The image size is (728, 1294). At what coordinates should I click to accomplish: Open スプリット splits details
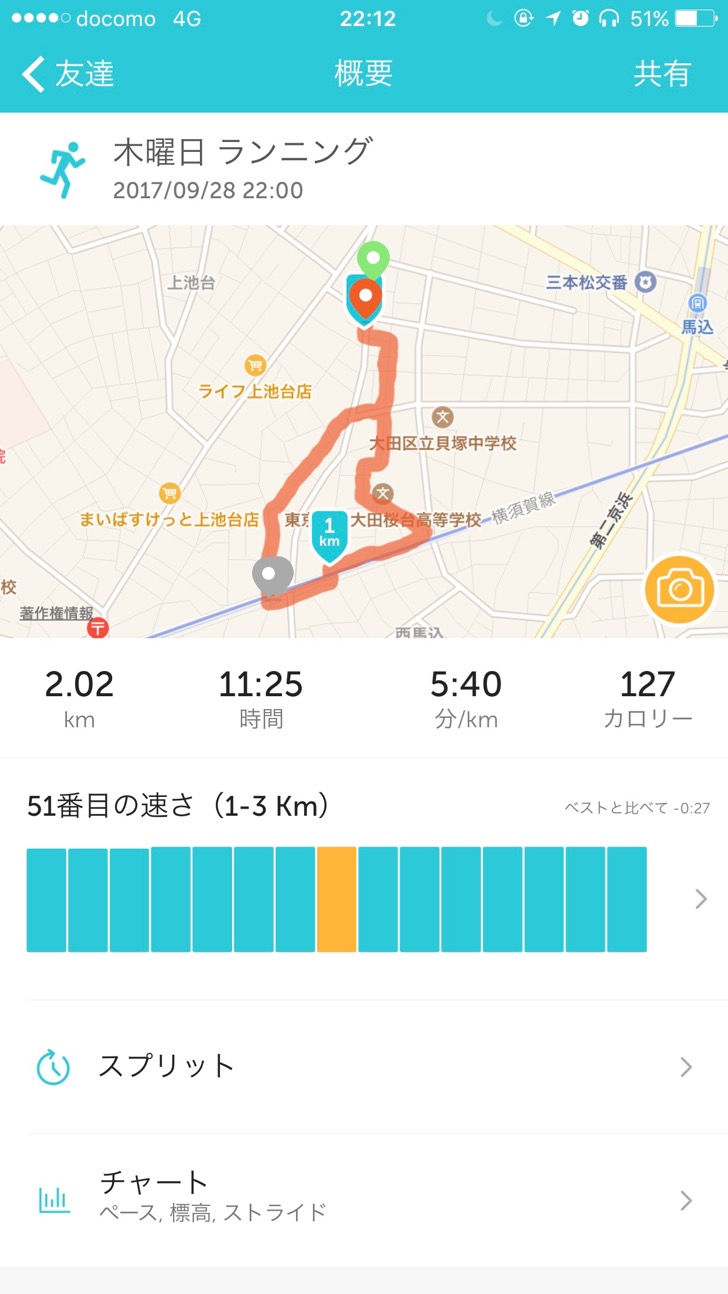click(x=364, y=1066)
